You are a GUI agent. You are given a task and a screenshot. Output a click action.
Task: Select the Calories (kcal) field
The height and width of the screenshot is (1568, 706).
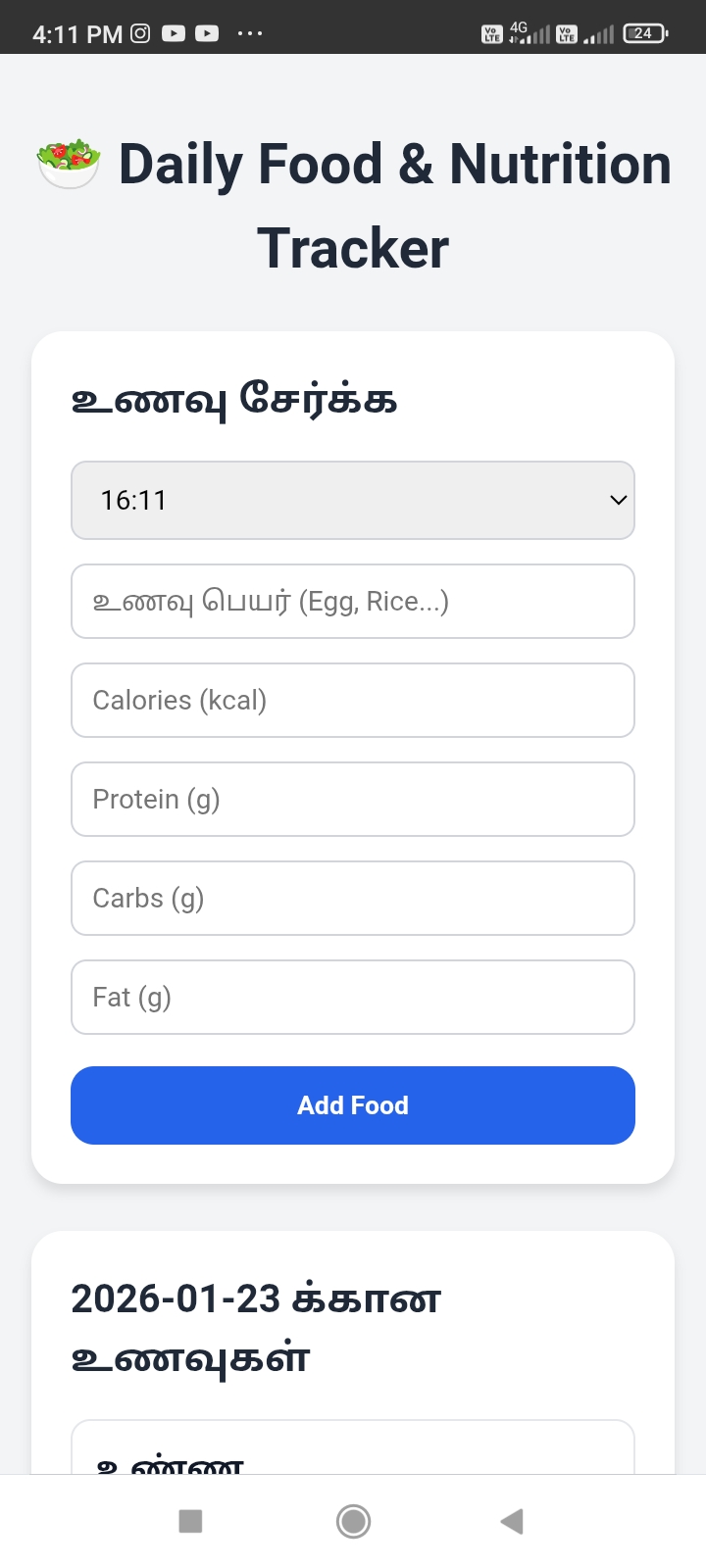pos(353,700)
